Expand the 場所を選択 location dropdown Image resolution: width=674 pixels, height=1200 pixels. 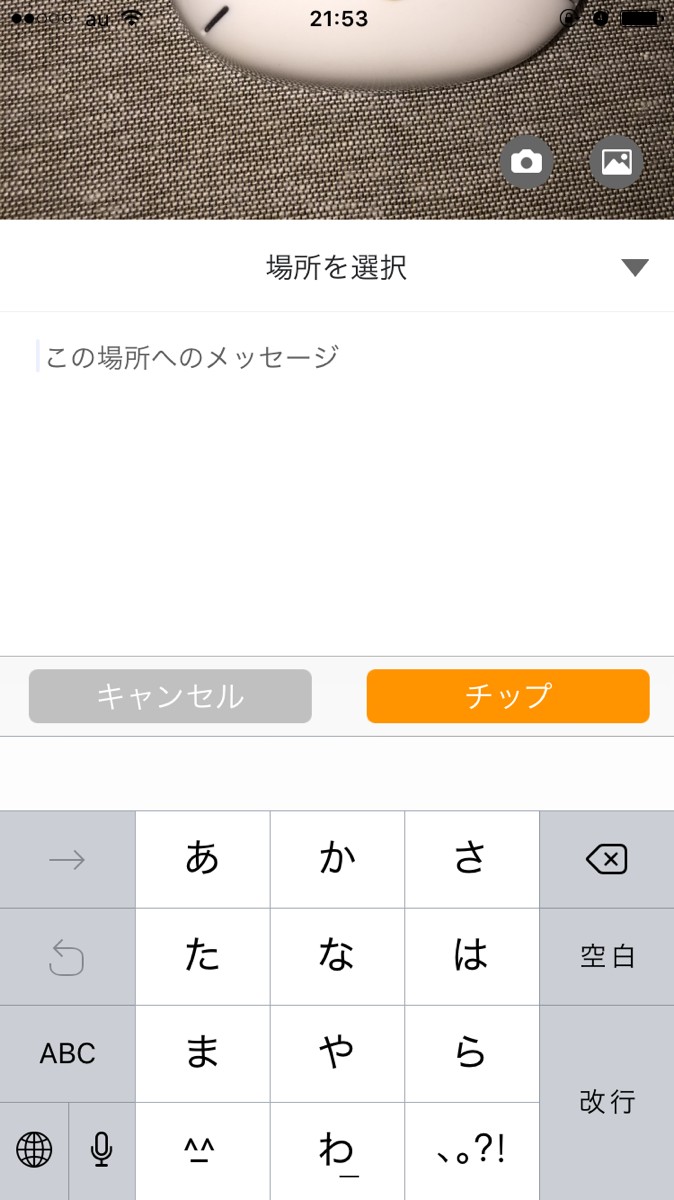[634, 268]
